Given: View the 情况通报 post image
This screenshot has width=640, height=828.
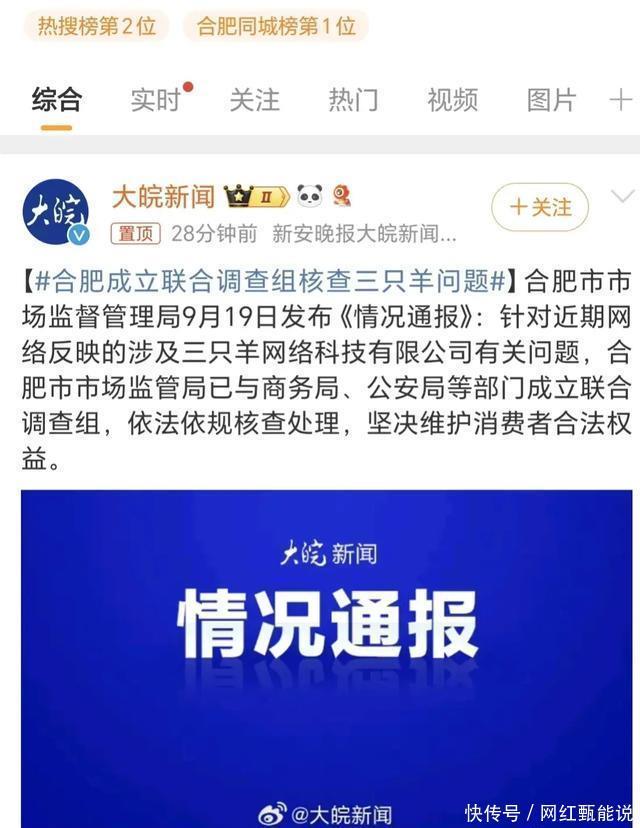Looking at the screenshot, I should click(326, 658).
